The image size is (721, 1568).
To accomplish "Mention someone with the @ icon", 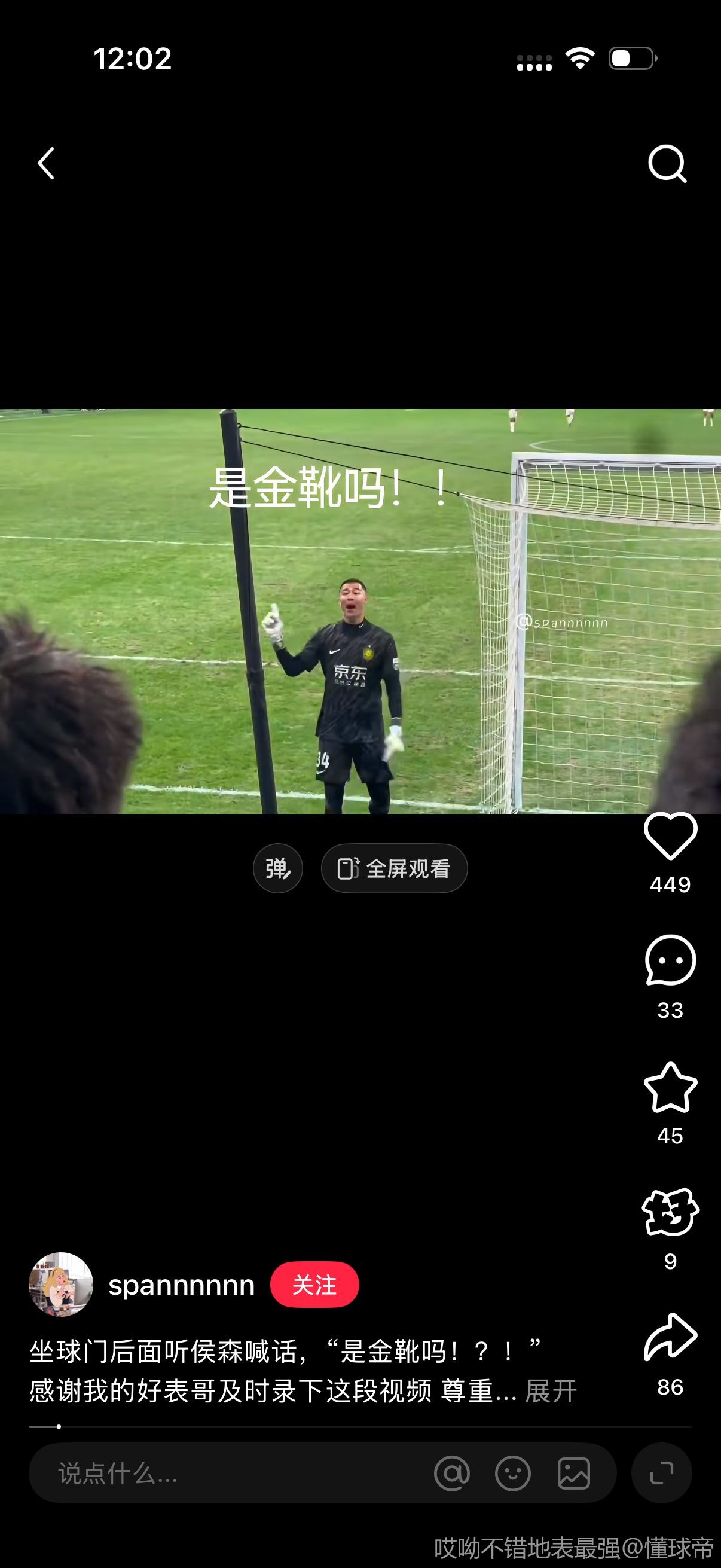I will pos(452,1474).
